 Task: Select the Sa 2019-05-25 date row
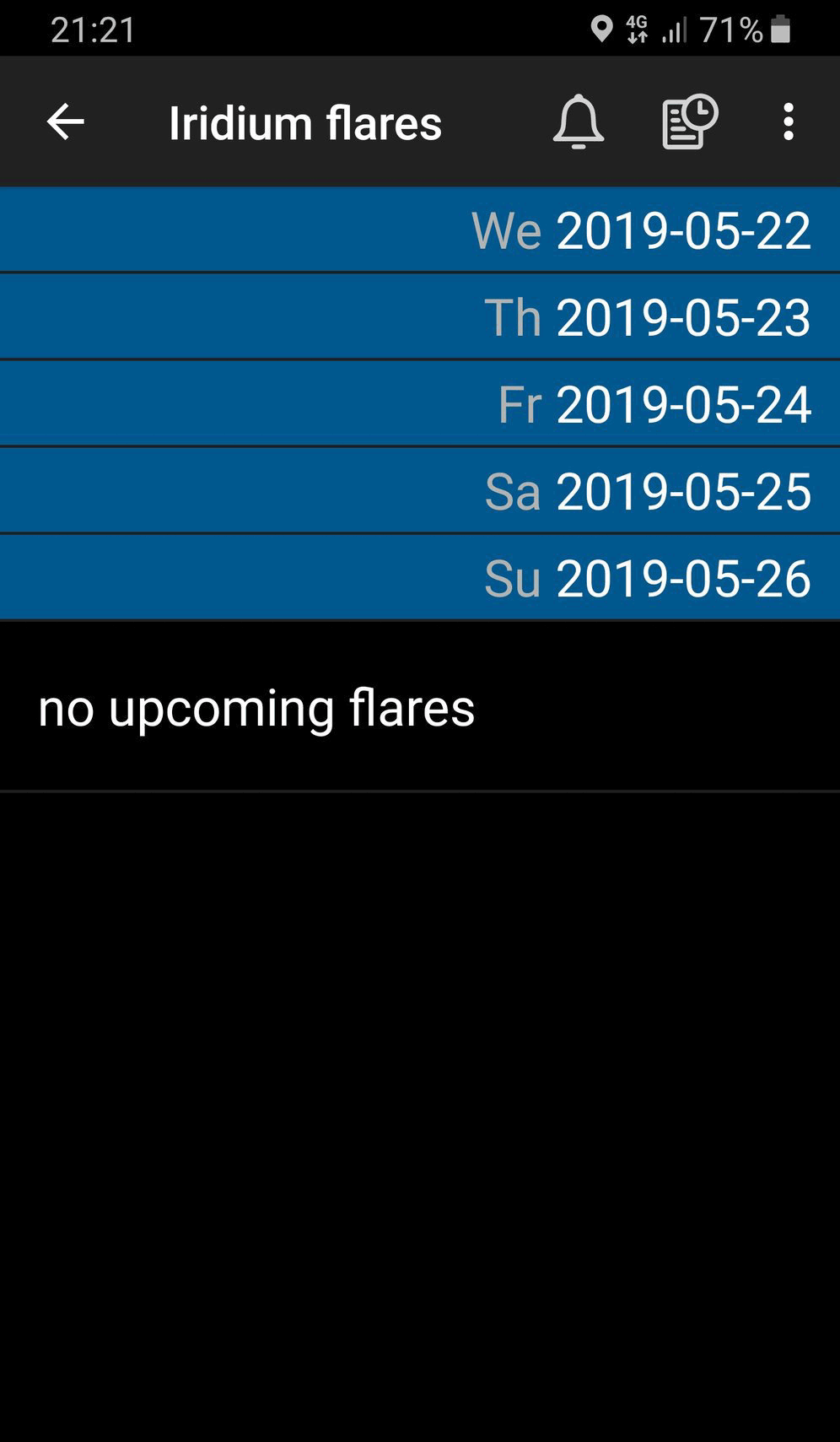(x=420, y=490)
